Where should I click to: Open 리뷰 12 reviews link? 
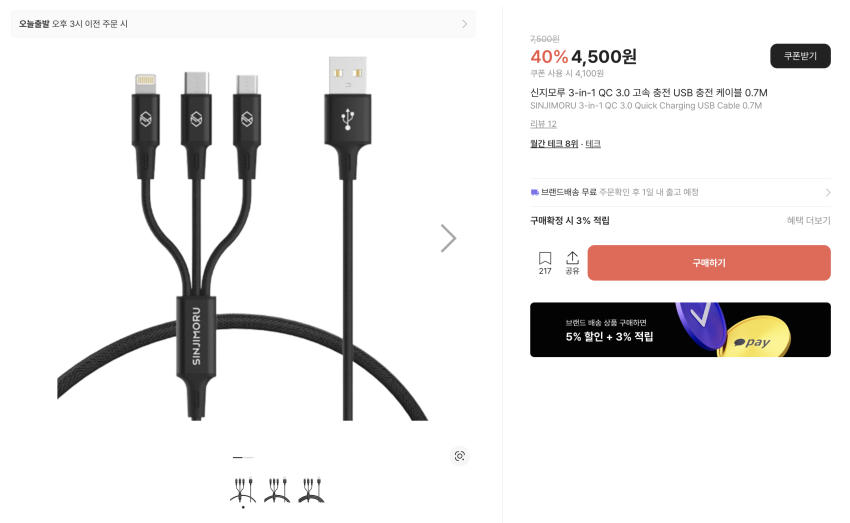(543, 124)
